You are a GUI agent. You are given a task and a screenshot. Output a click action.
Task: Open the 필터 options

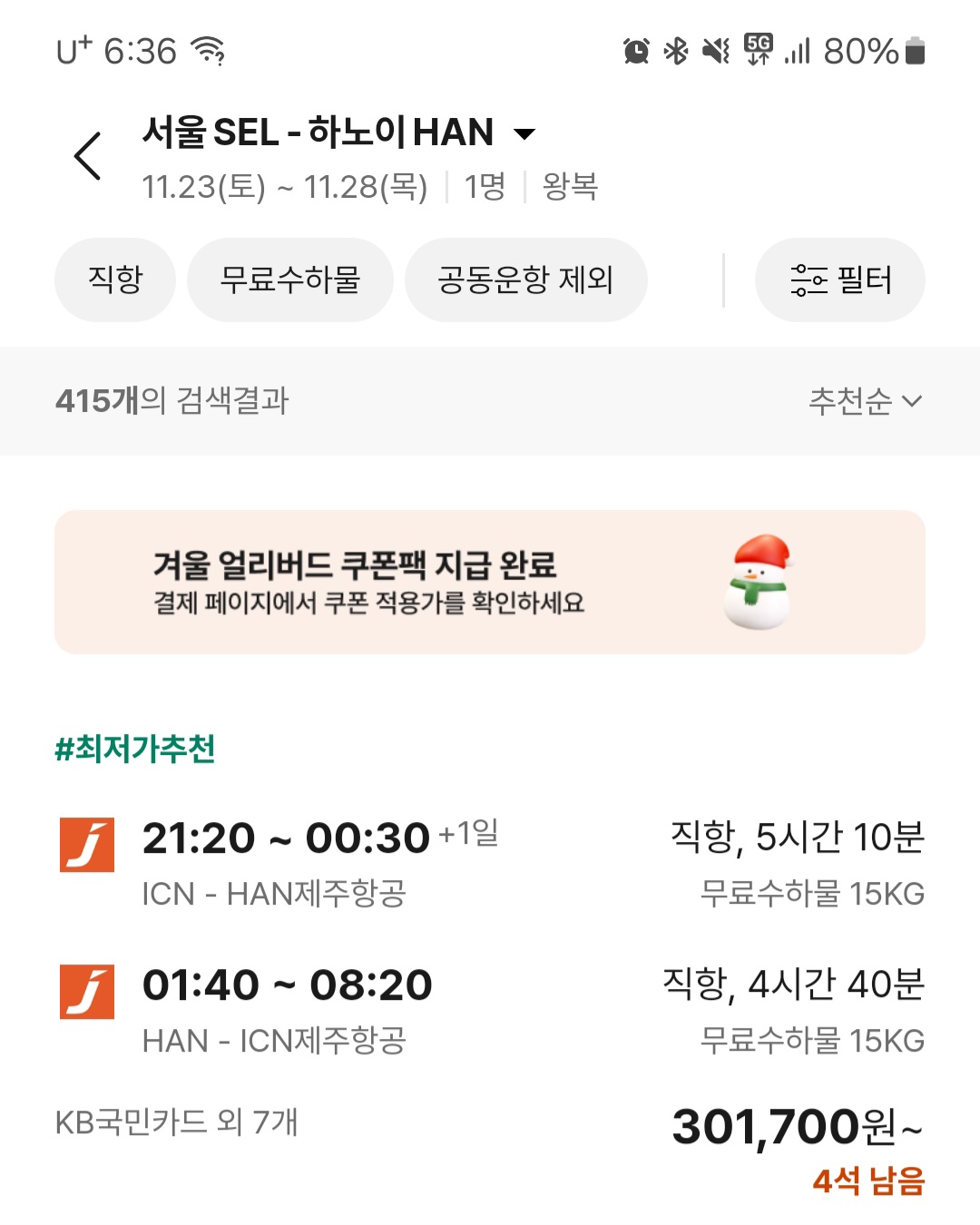[840, 279]
